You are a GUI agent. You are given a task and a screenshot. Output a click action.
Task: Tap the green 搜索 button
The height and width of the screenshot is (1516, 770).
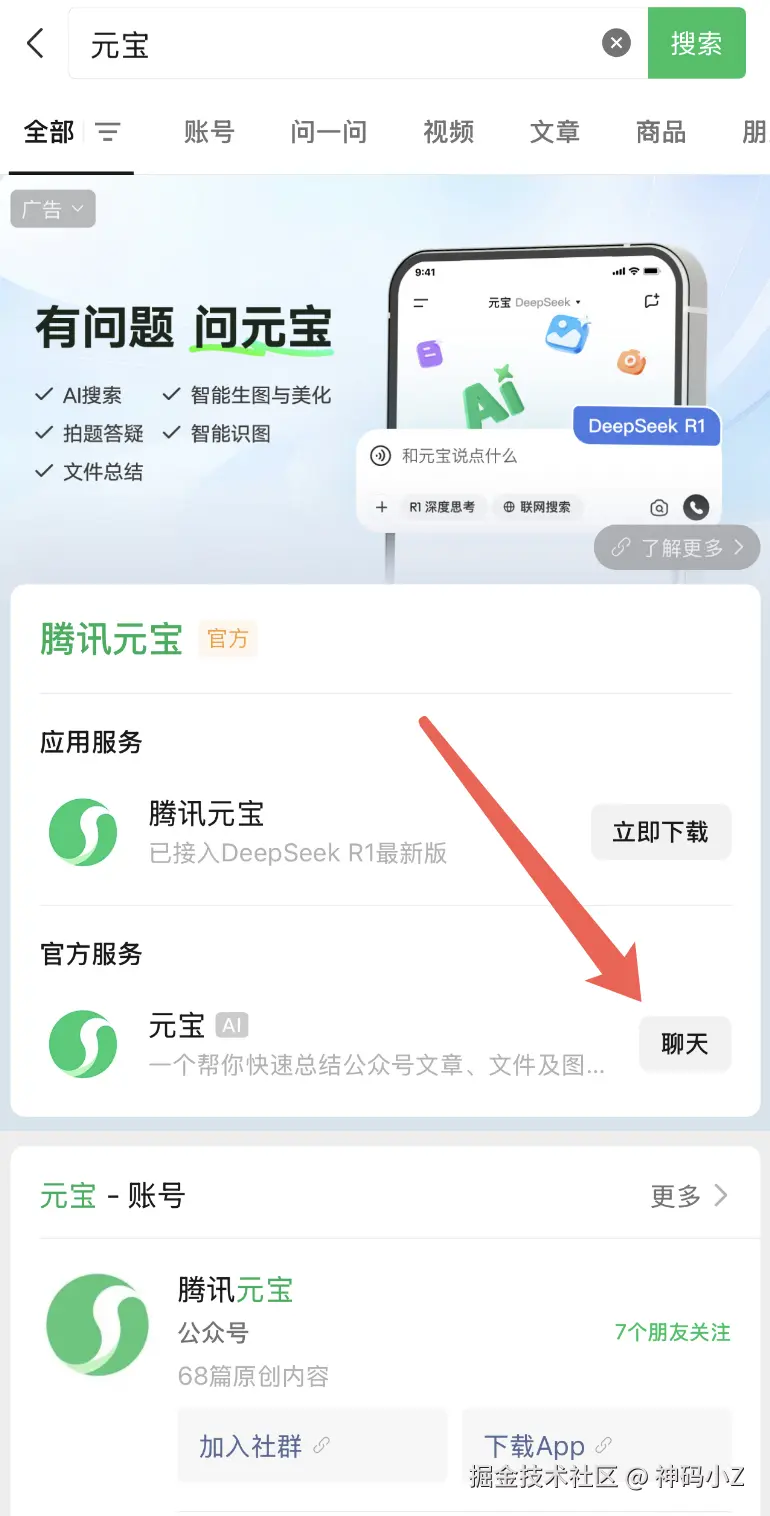696,43
